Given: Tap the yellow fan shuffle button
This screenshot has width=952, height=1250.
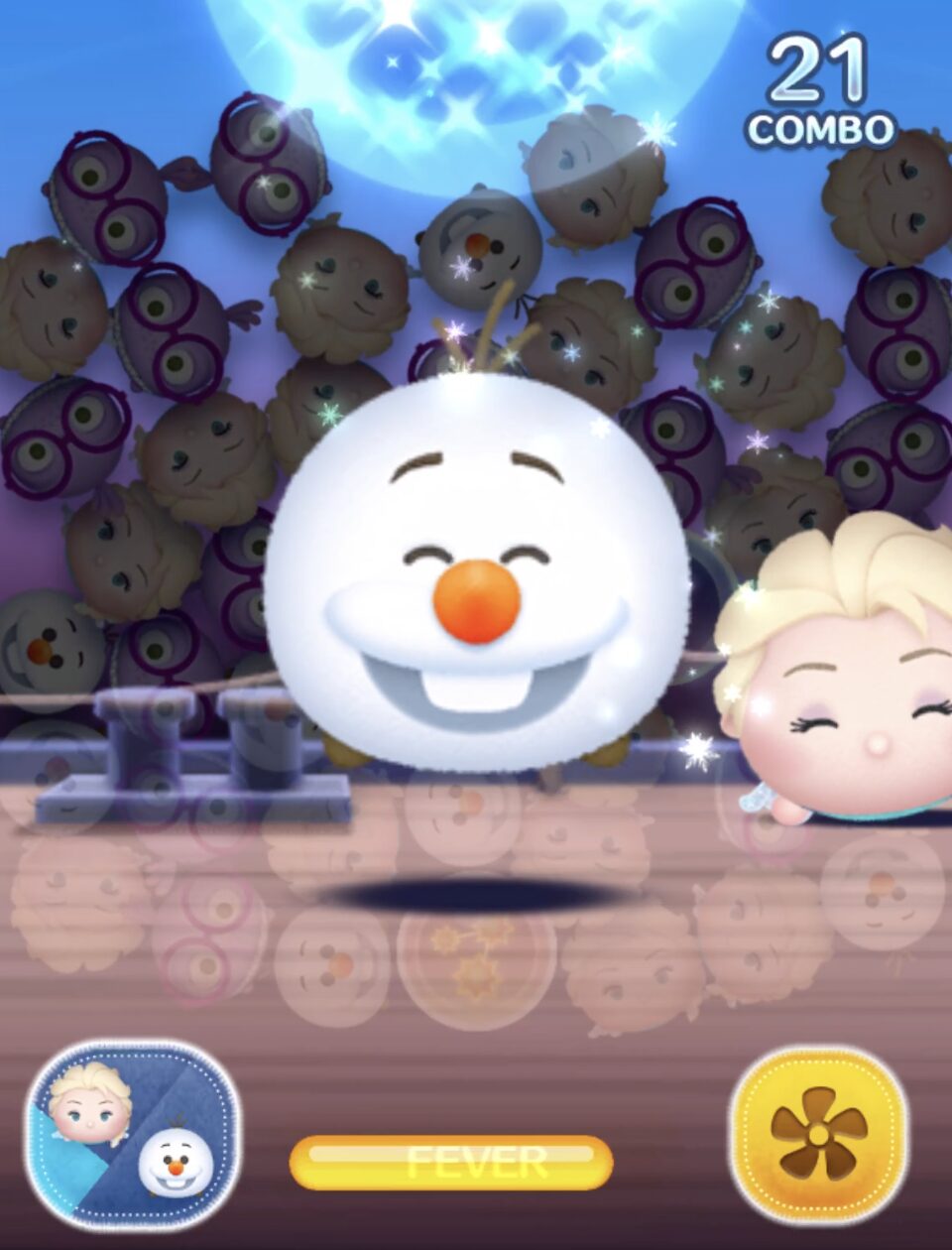Looking at the screenshot, I should [x=819, y=1134].
